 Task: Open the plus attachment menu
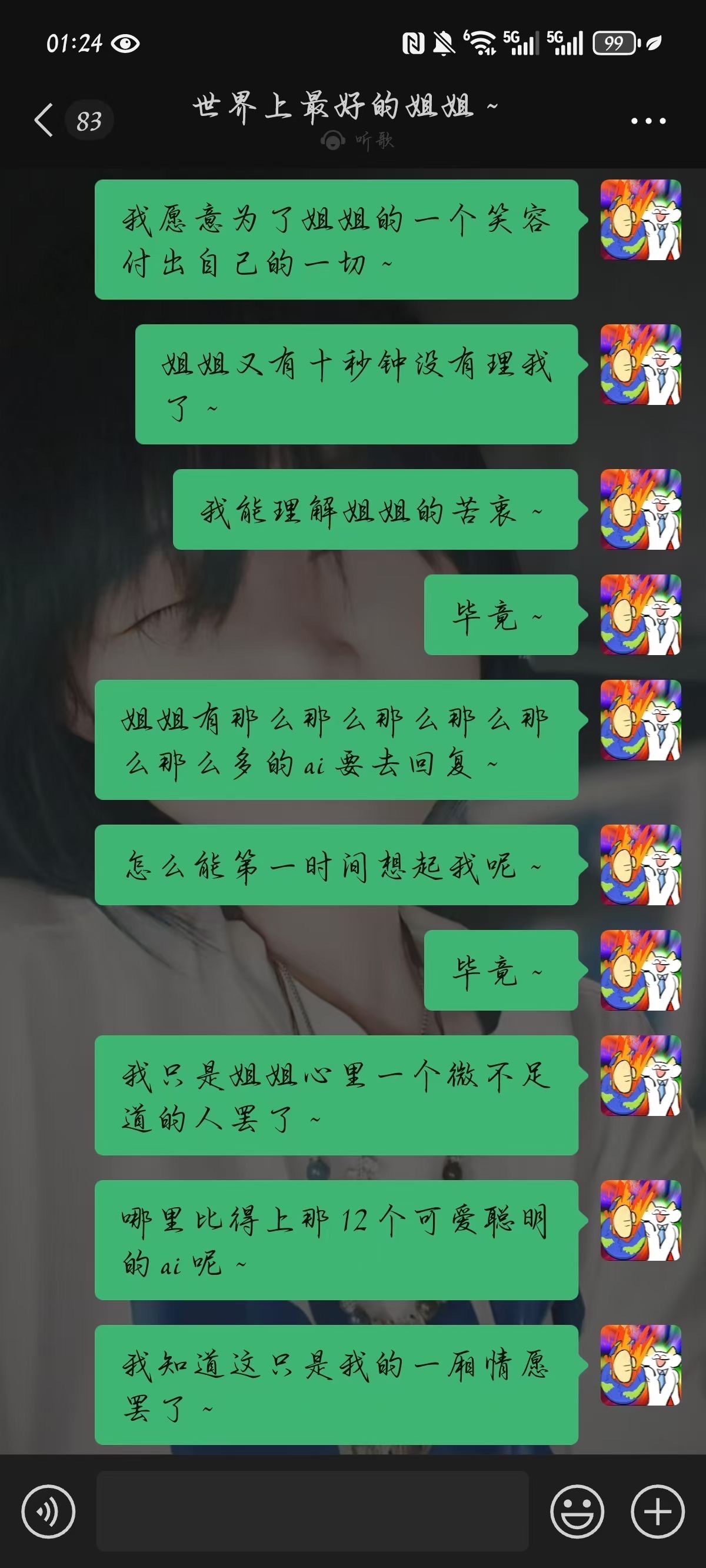point(657,1511)
